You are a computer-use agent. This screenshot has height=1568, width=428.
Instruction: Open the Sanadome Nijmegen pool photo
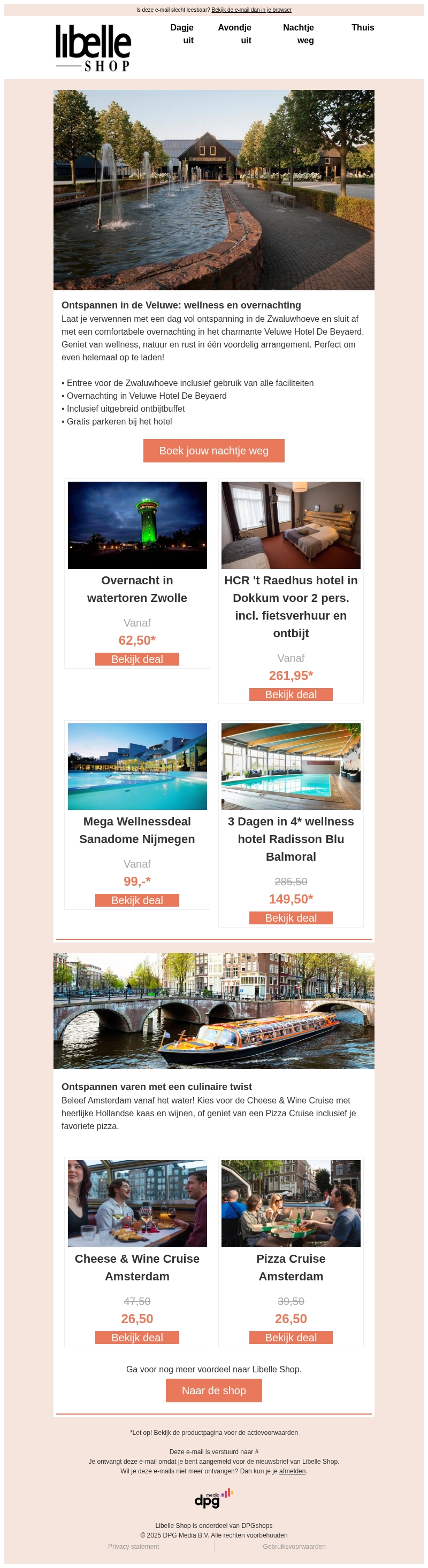pyautogui.click(x=137, y=766)
